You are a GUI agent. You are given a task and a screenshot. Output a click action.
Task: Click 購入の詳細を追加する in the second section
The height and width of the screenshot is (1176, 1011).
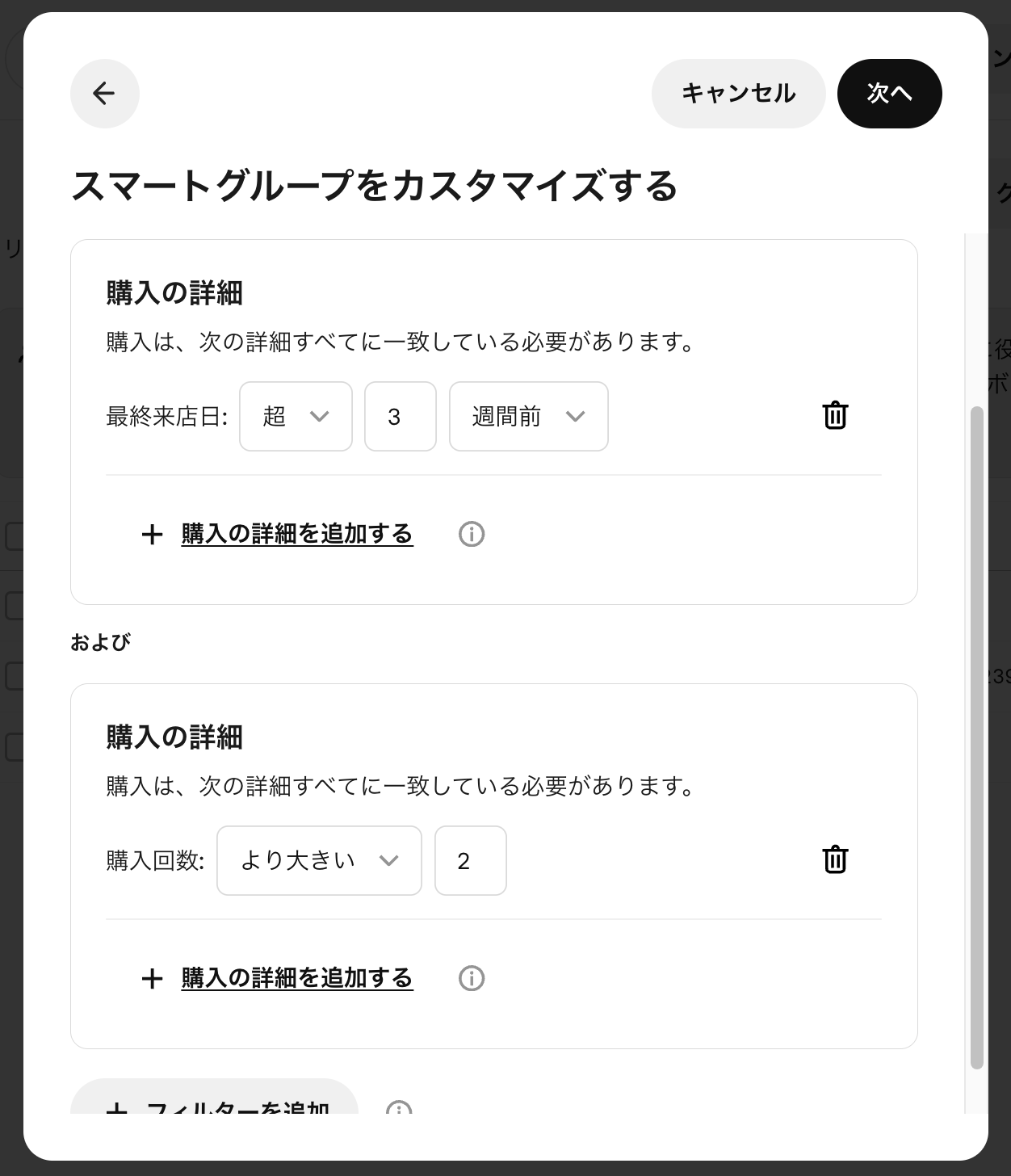coord(296,978)
